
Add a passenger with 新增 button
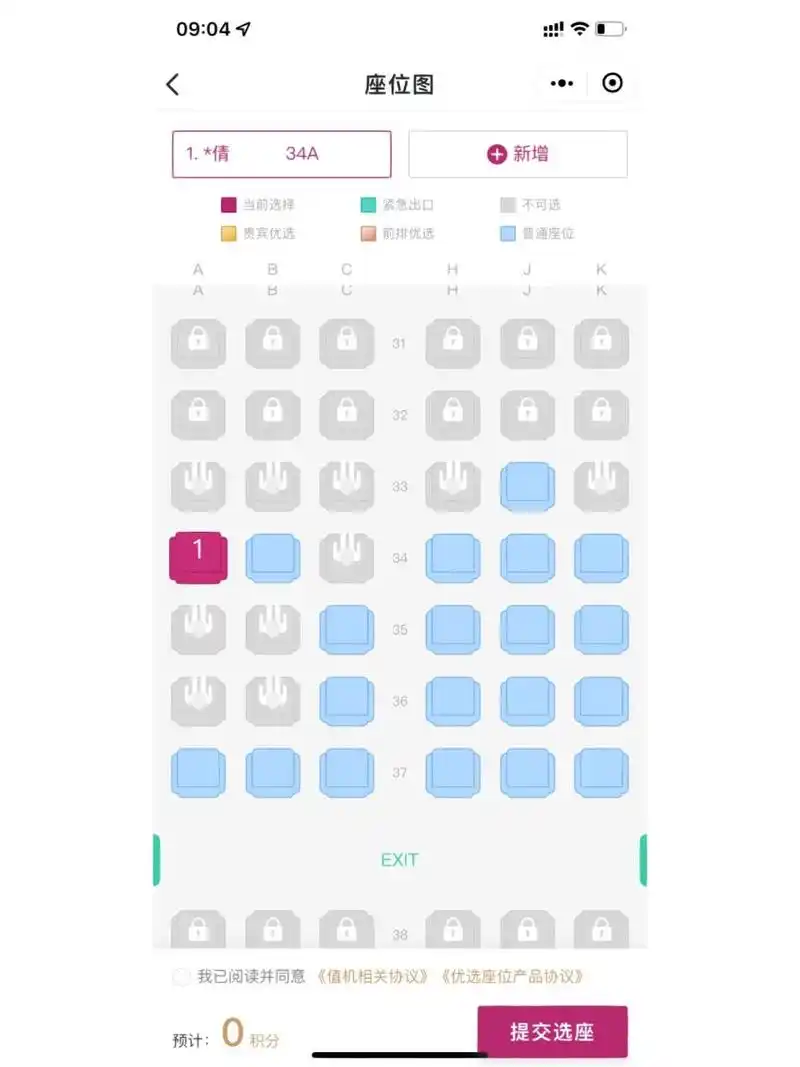point(517,154)
